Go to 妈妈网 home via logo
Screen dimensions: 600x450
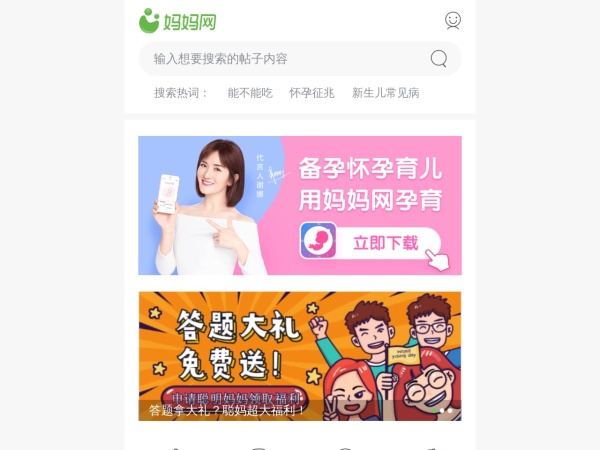178,20
